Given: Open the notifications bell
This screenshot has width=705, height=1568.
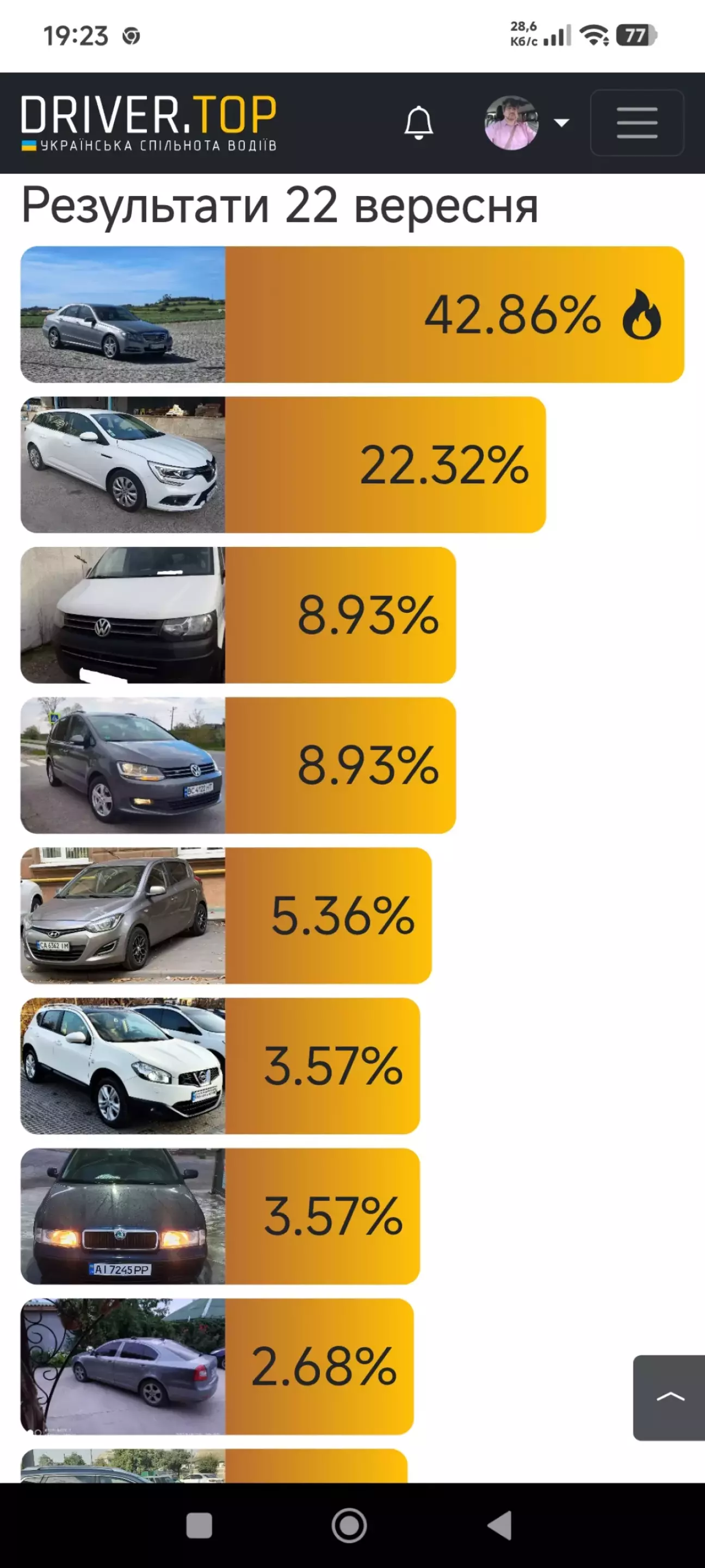Looking at the screenshot, I should 418,122.
